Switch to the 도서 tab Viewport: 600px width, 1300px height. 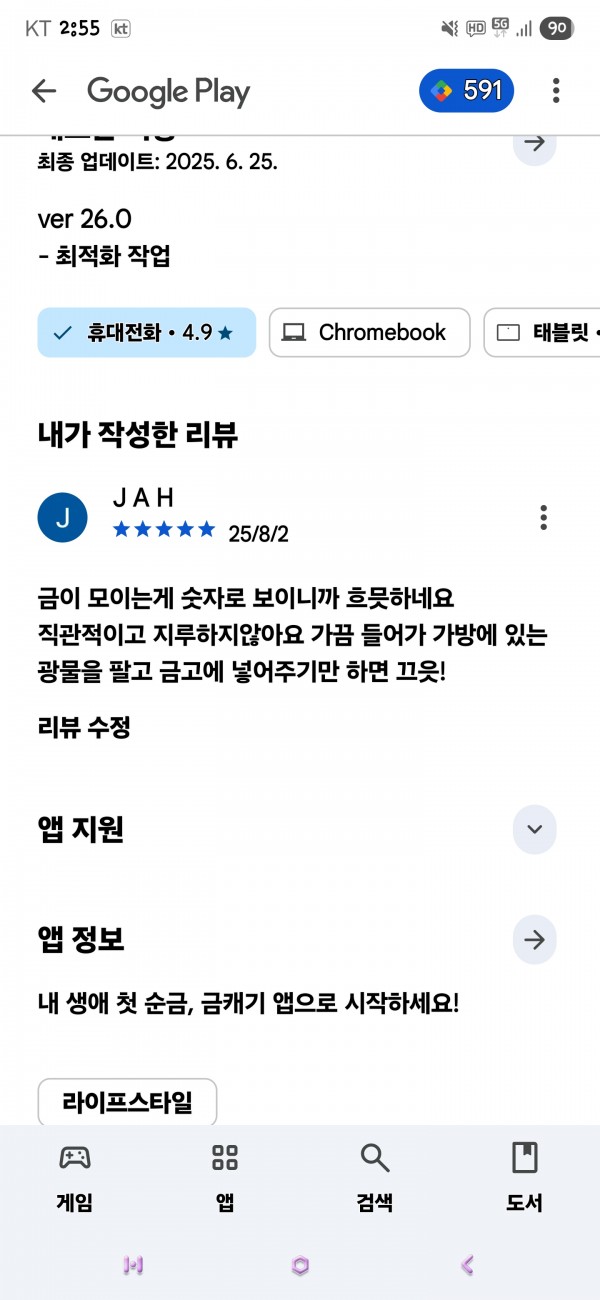pyautogui.click(x=524, y=1177)
